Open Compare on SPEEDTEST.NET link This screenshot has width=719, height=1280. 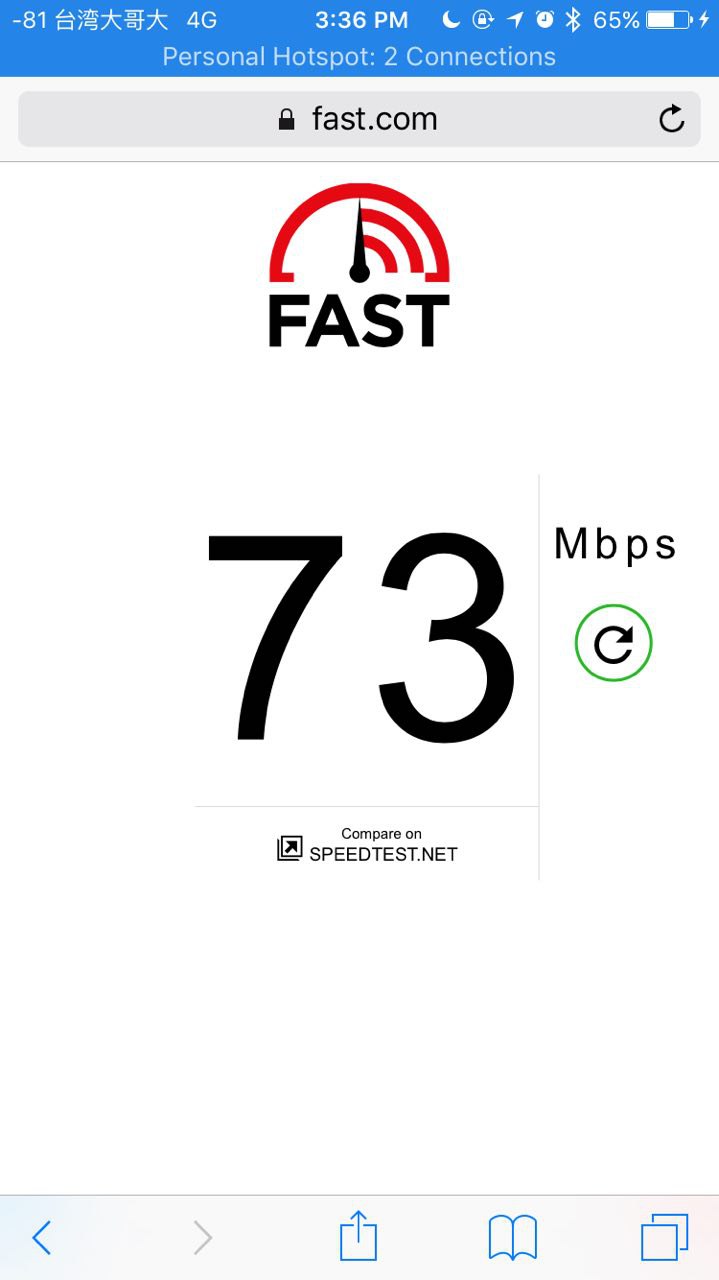(368, 845)
